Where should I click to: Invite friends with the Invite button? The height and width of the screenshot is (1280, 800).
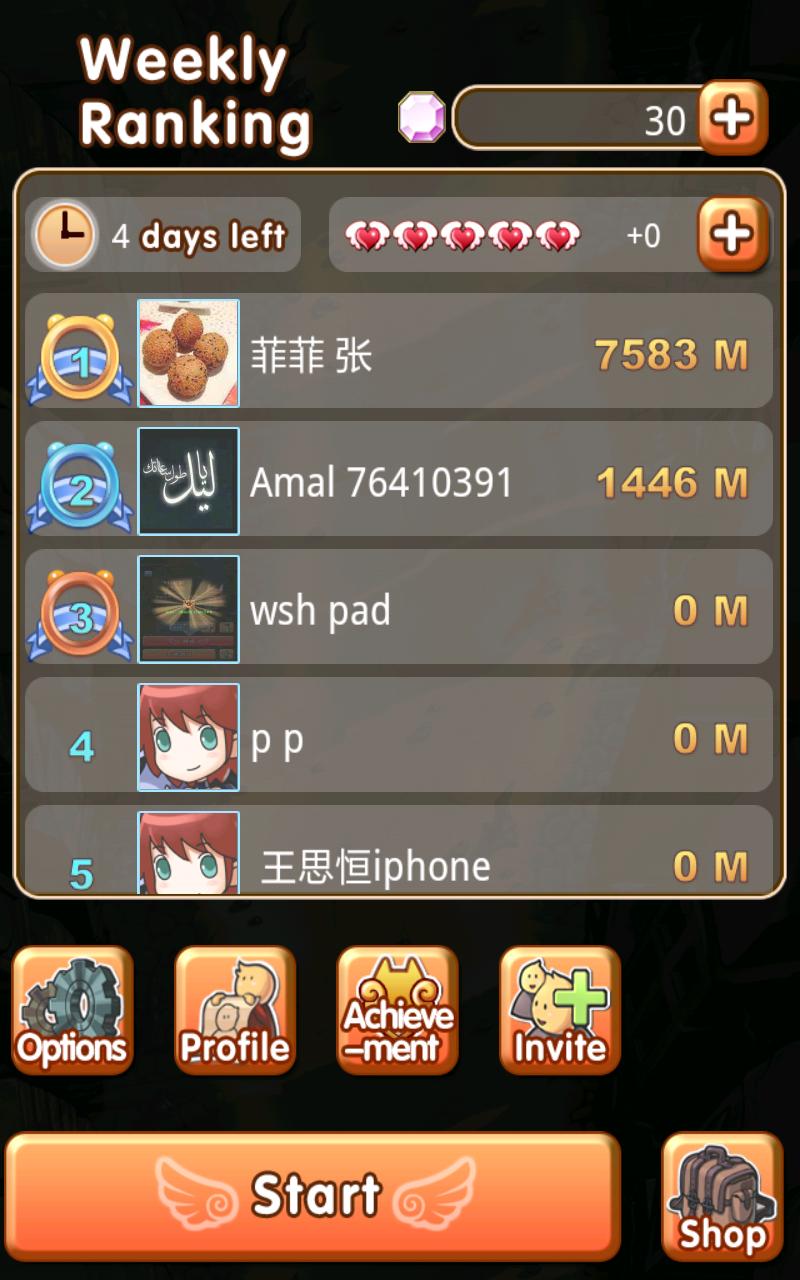coord(560,1010)
